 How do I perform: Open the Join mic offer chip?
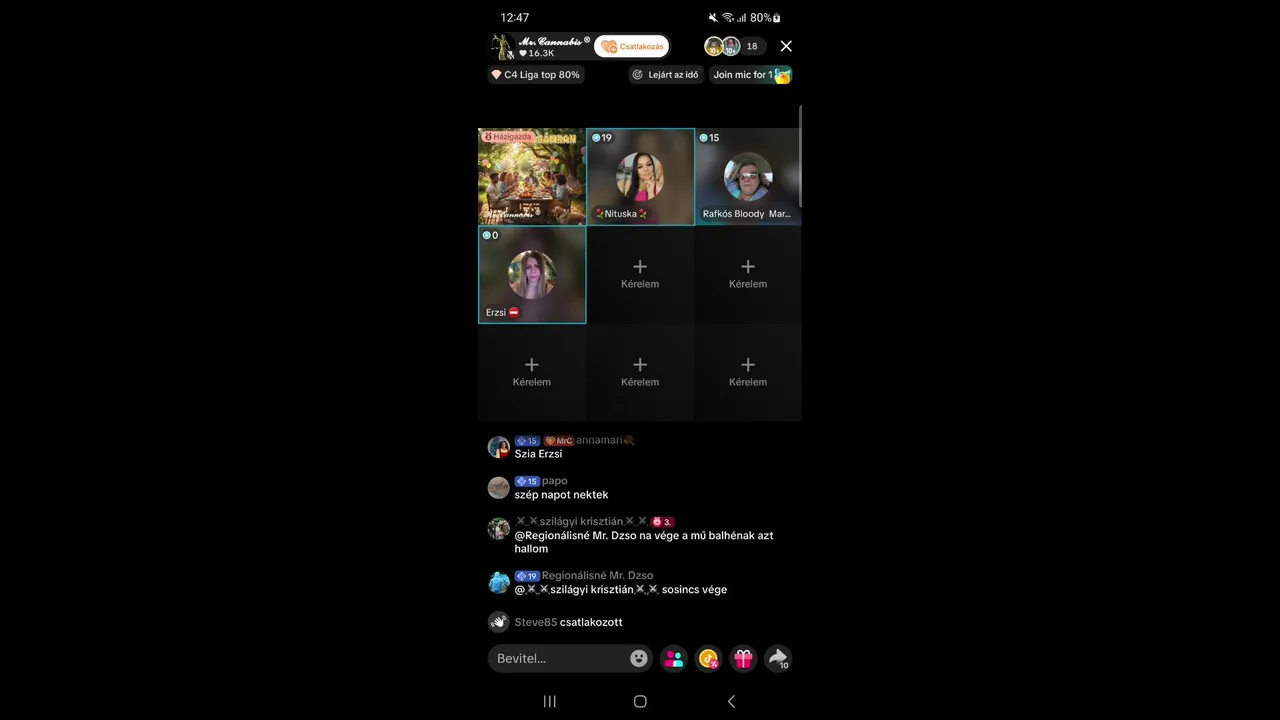click(x=751, y=75)
